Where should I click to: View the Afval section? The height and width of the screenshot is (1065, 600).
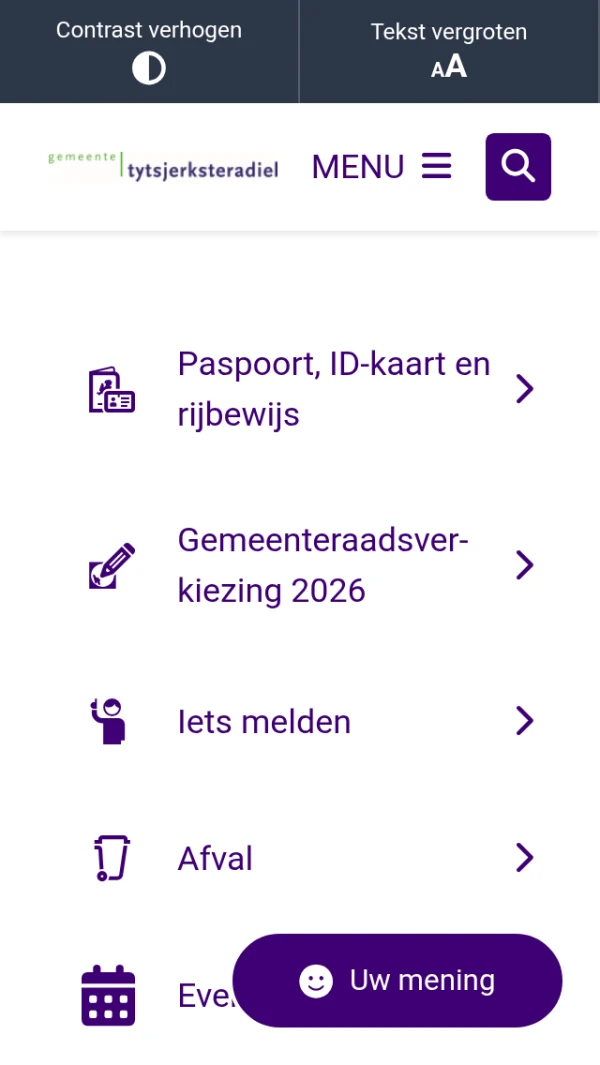(x=215, y=858)
